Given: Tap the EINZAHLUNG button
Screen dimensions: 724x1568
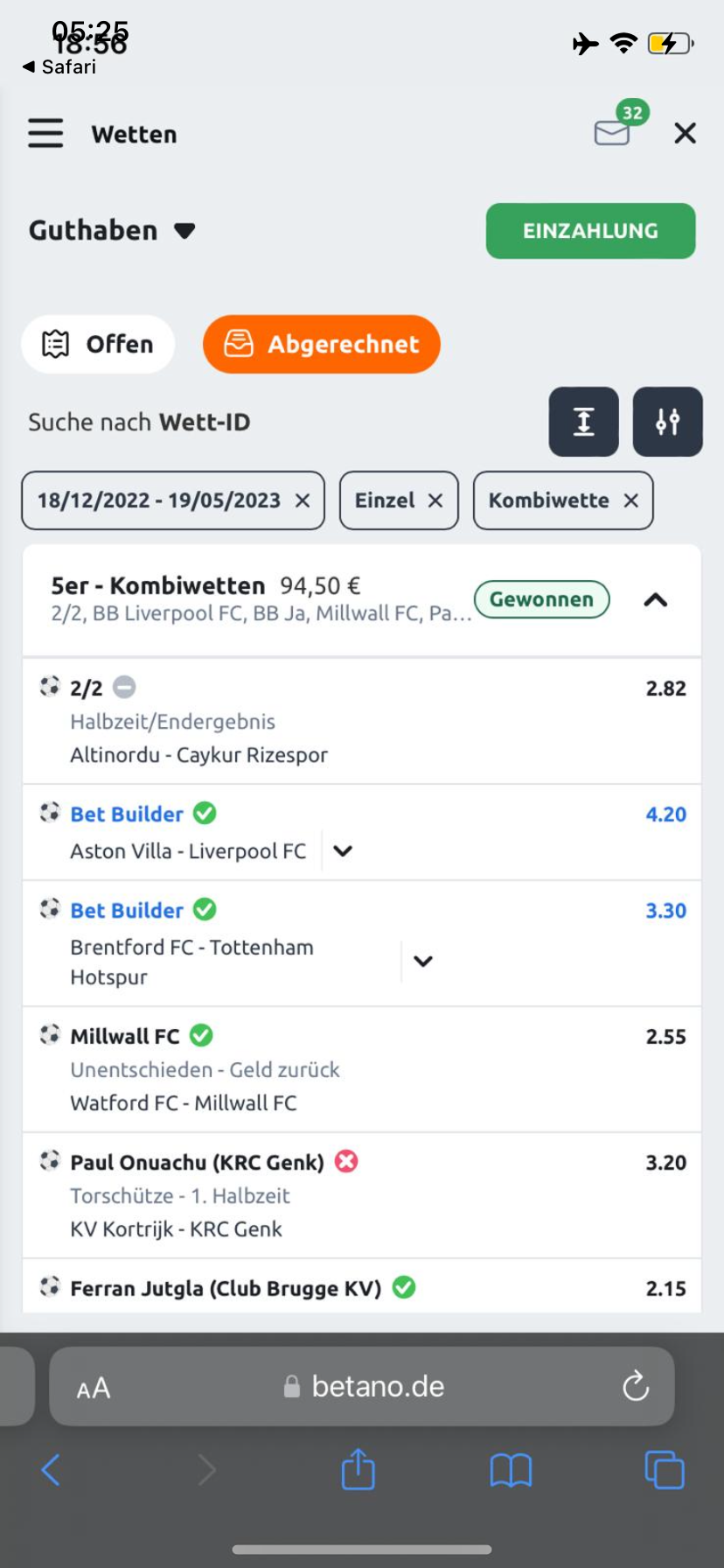Looking at the screenshot, I should click(x=590, y=231).
